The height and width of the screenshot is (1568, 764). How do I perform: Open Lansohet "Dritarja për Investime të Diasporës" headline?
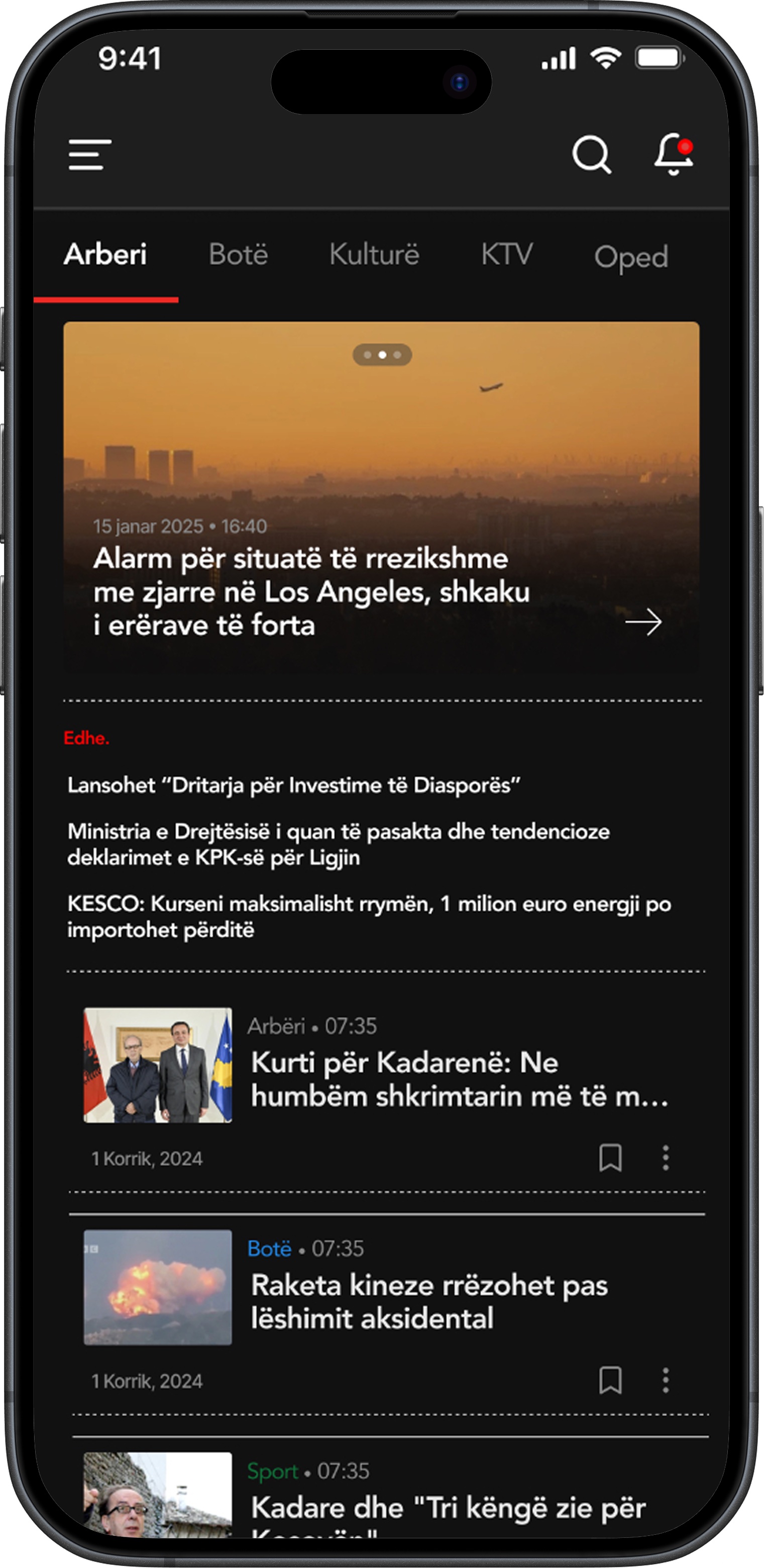click(x=293, y=785)
